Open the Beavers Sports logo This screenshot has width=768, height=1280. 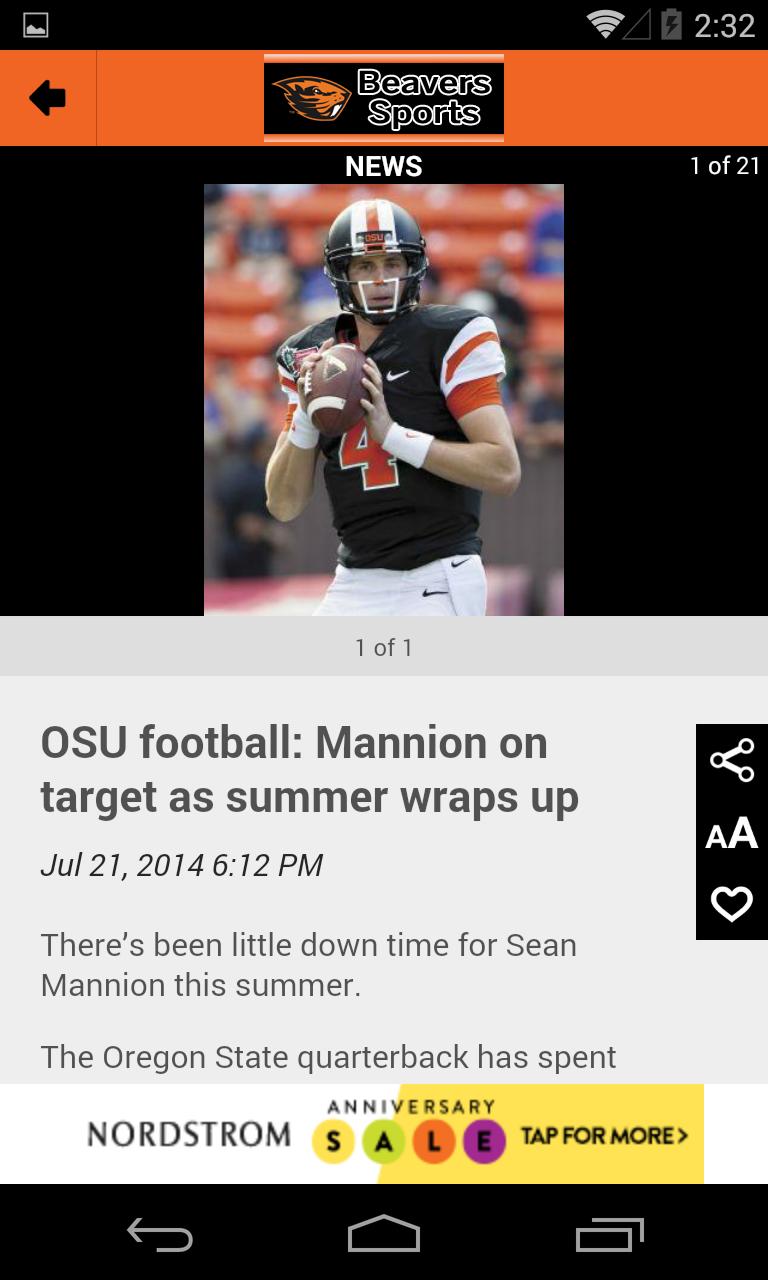pos(384,97)
